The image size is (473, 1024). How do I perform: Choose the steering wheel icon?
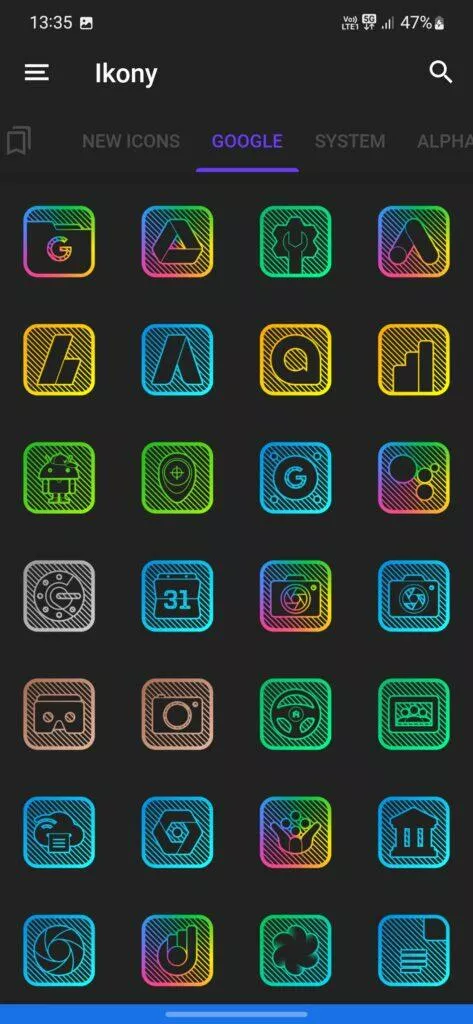coord(295,714)
